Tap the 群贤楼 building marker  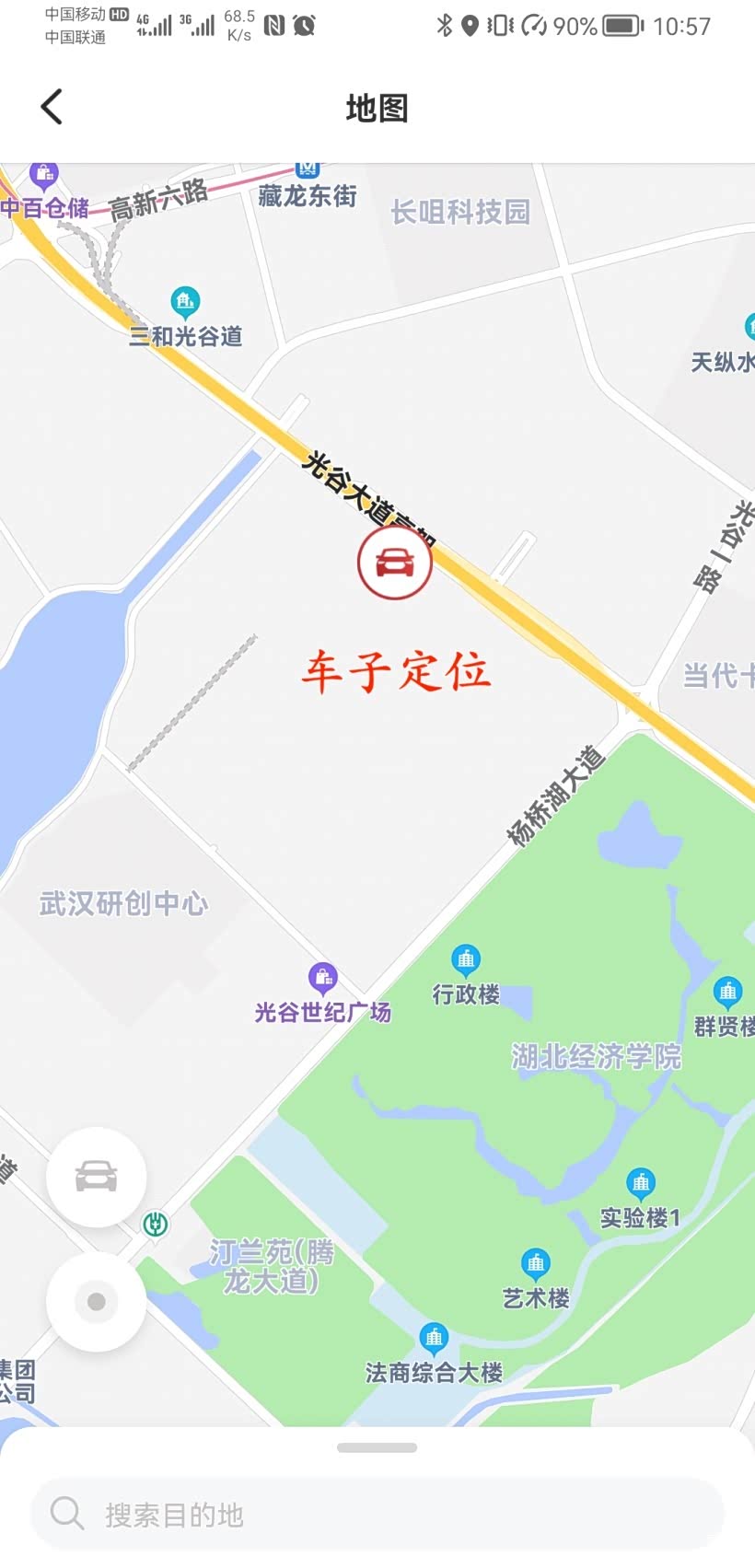point(728,993)
